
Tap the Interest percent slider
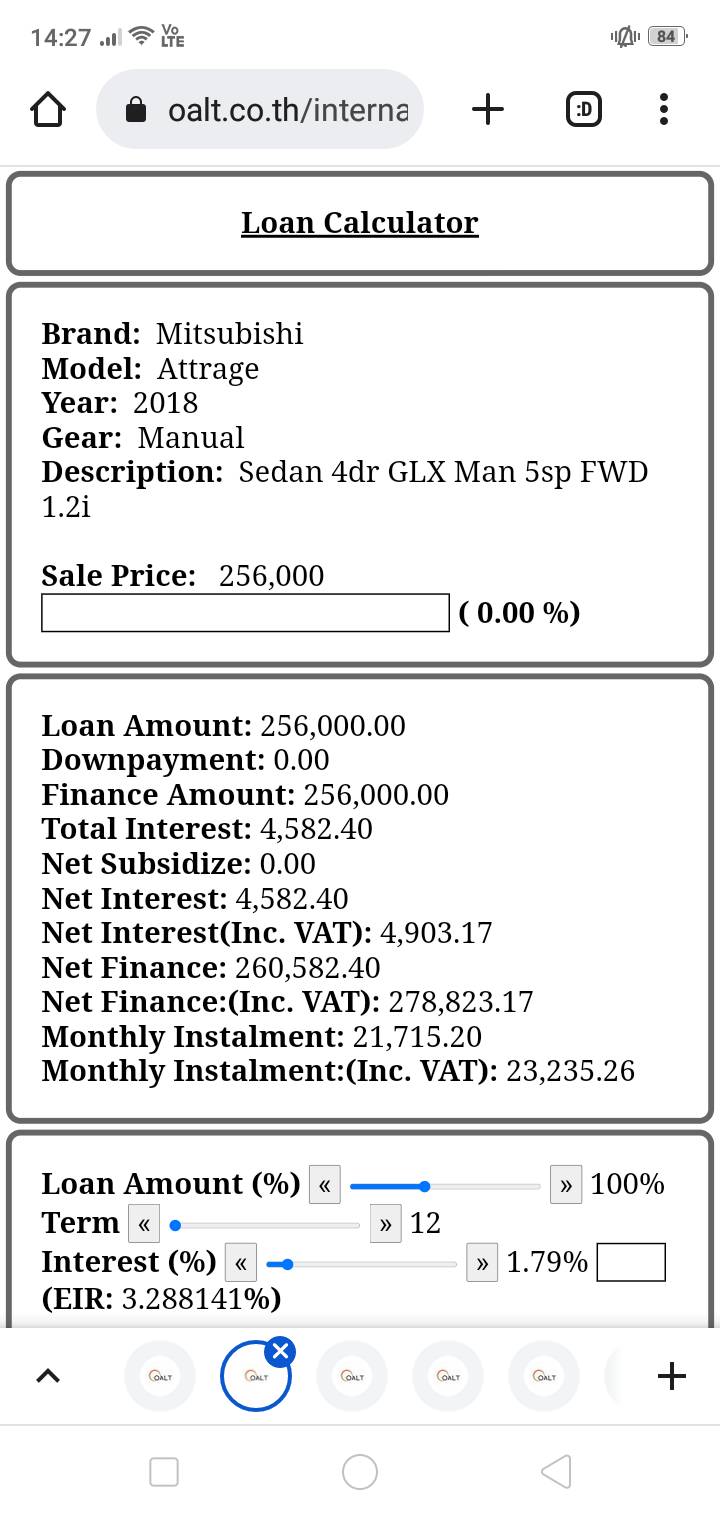coord(361,1264)
